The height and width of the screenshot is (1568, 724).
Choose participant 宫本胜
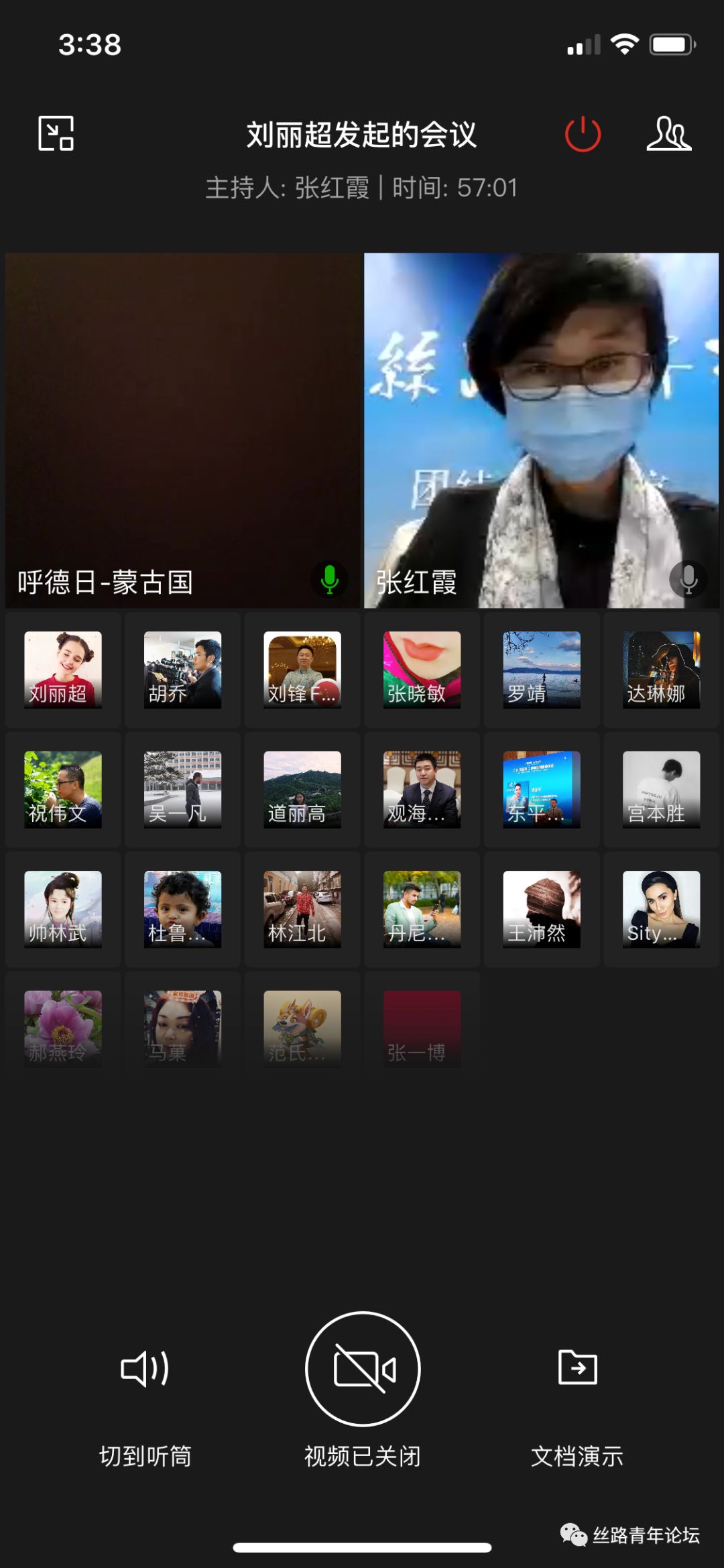[x=661, y=790]
